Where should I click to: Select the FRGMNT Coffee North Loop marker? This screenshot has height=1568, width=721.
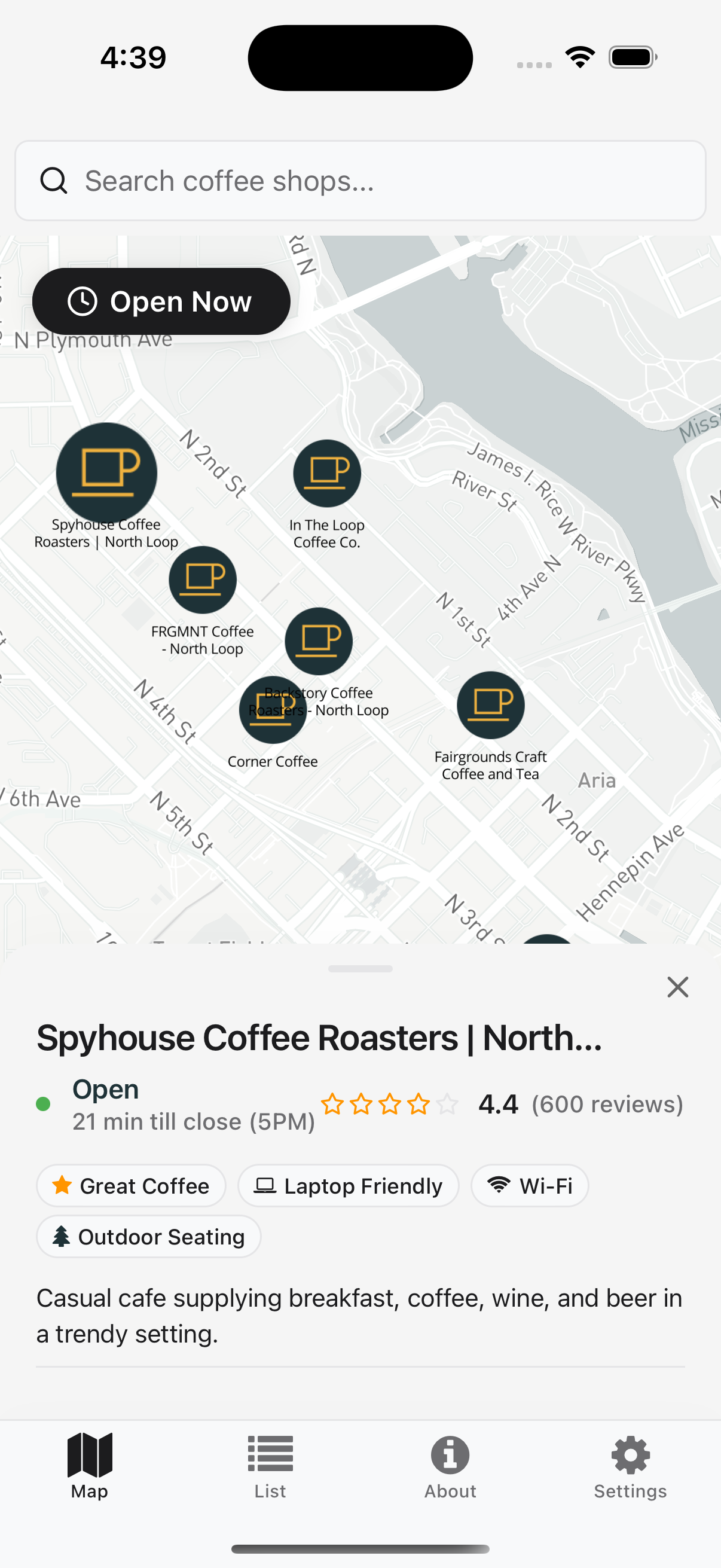coord(203,579)
